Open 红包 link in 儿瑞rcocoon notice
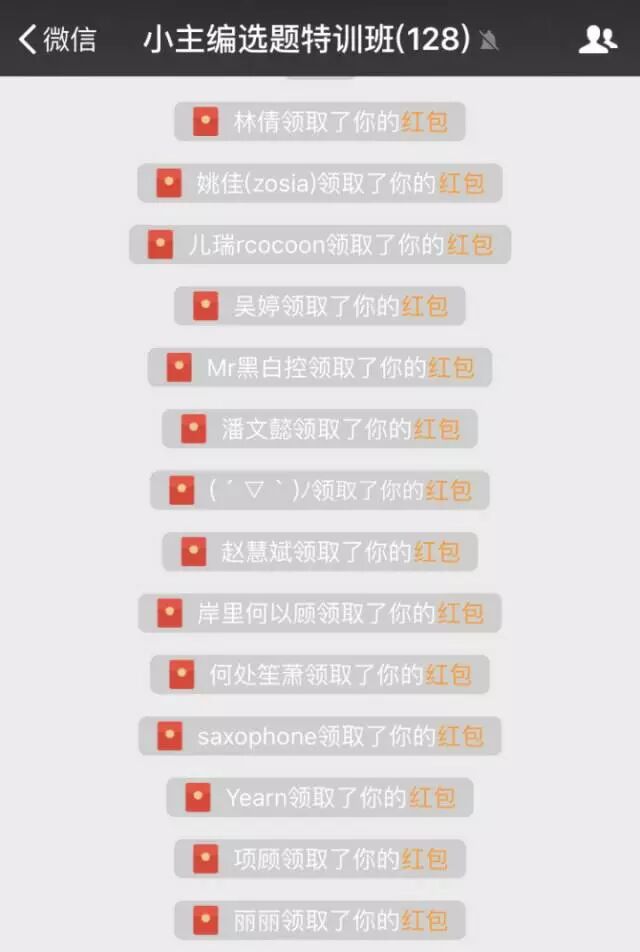The image size is (640, 952). [470, 245]
